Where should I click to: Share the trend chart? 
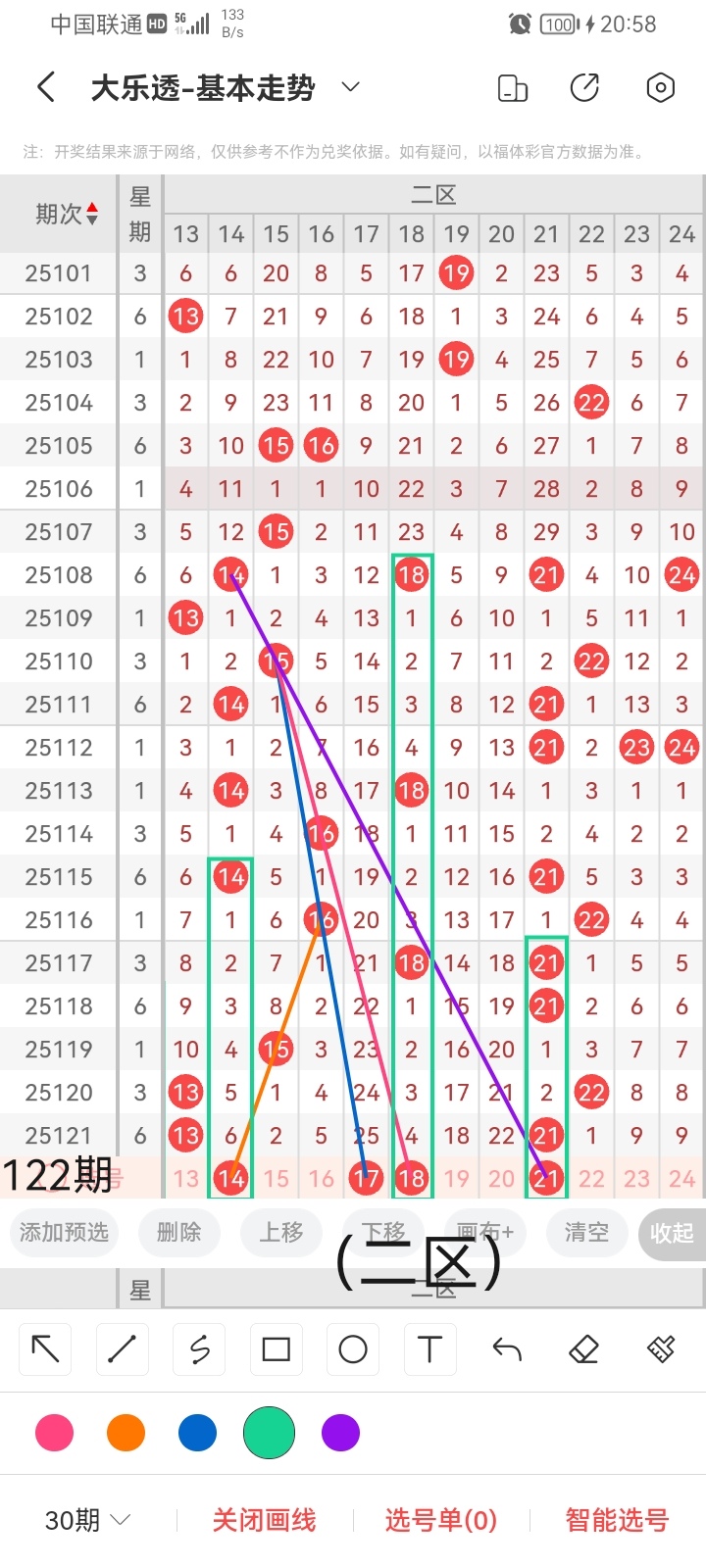point(584,88)
